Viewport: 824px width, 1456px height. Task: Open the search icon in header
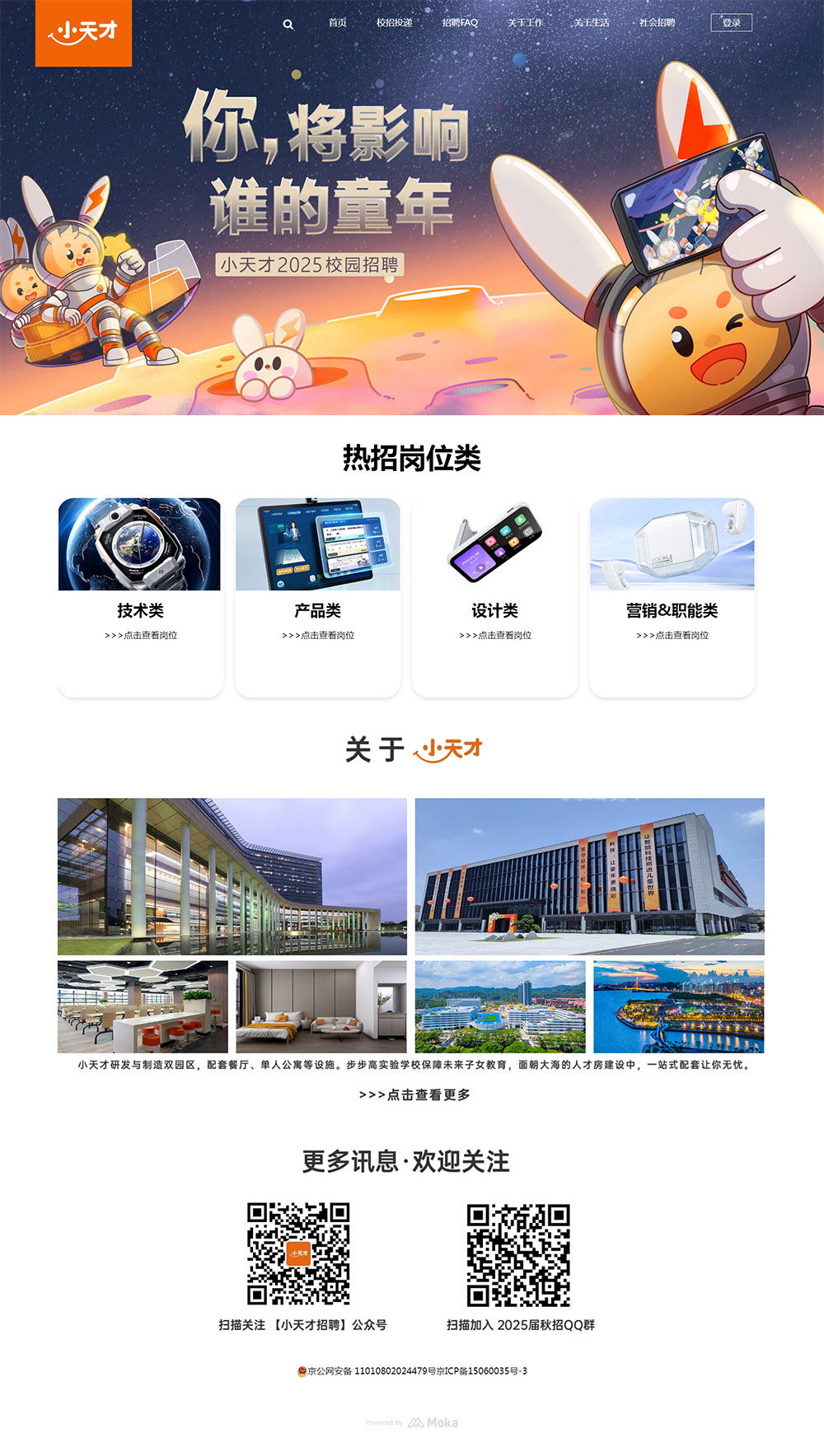tap(288, 24)
